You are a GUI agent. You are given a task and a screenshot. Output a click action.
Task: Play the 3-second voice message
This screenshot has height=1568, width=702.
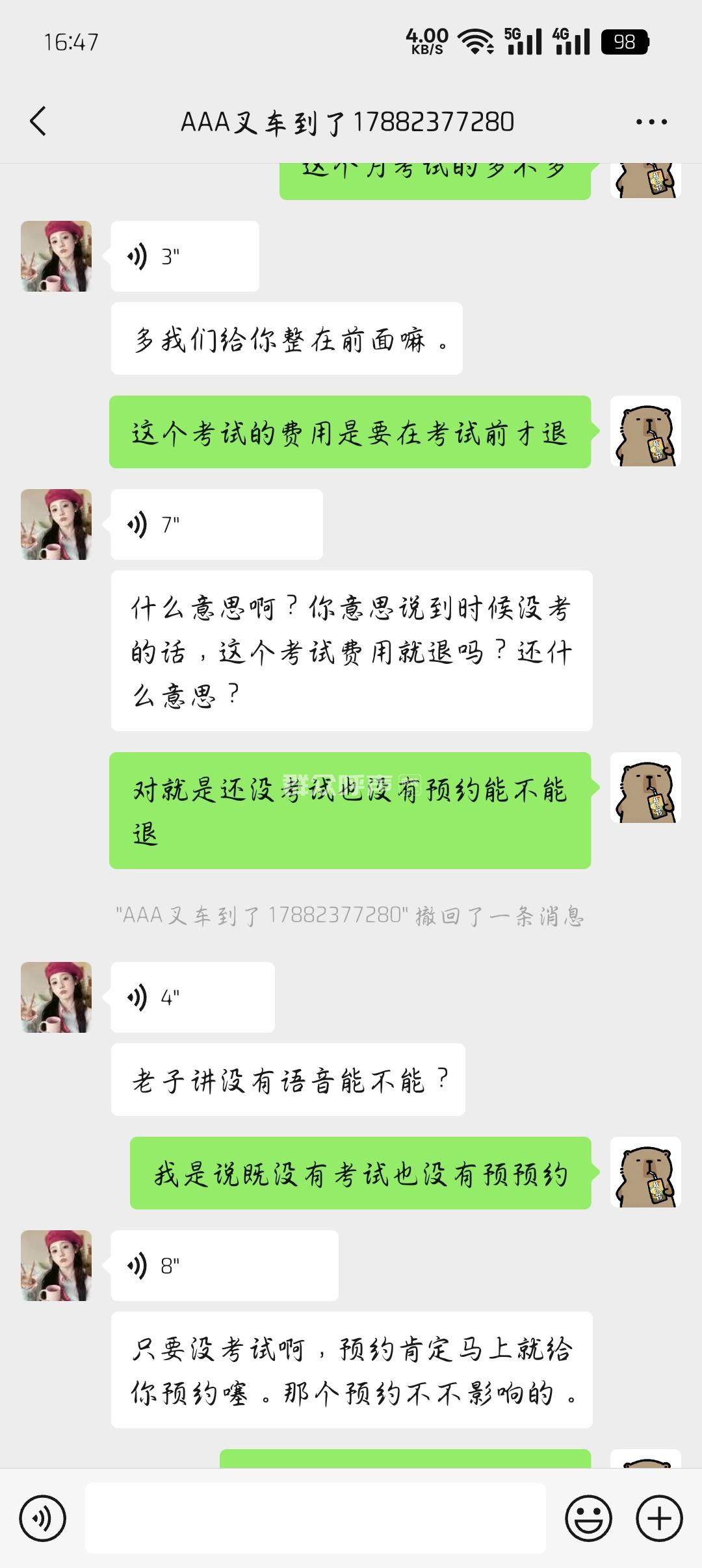click(x=185, y=257)
